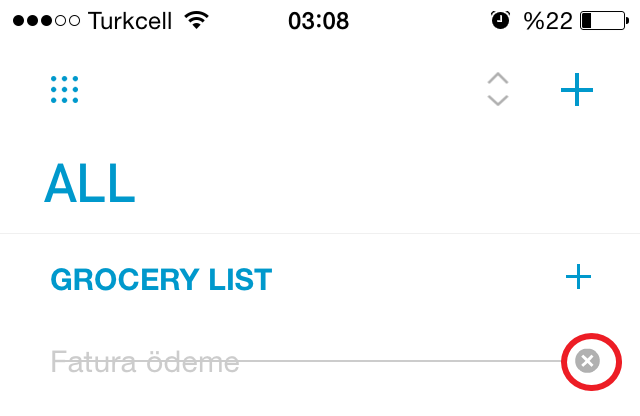Delete the completed Fatura ödeme item
This screenshot has height=416, width=640.
[588, 361]
